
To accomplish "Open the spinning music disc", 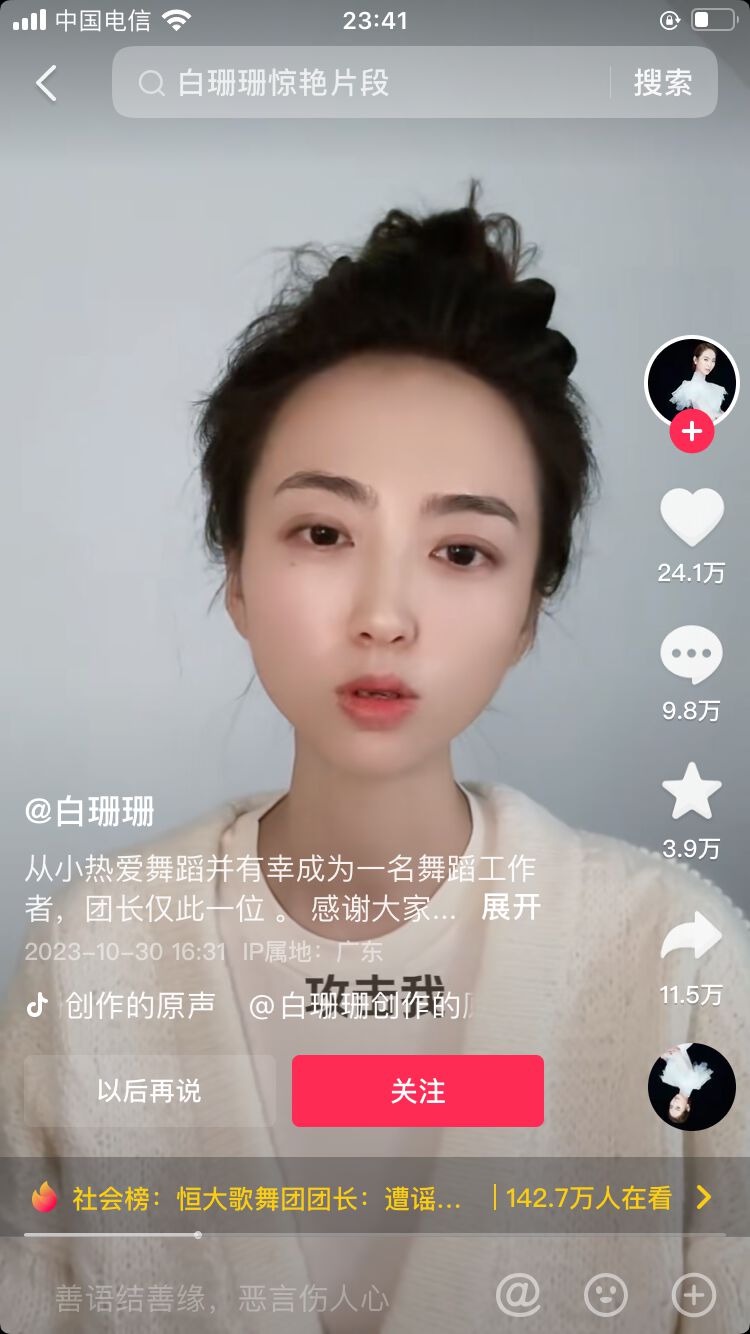I will pyautogui.click(x=691, y=1086).
